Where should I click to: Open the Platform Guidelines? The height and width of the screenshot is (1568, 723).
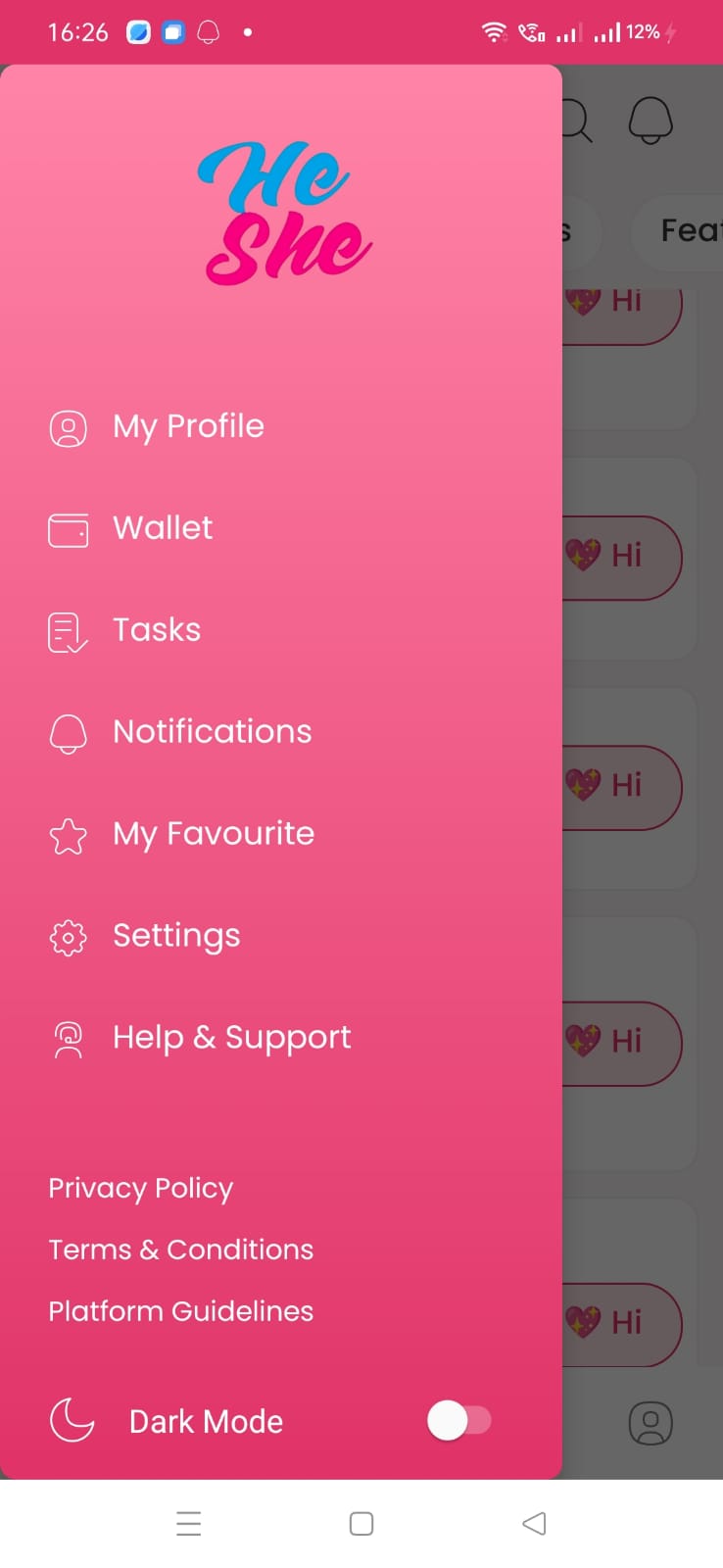[180, 1311]
